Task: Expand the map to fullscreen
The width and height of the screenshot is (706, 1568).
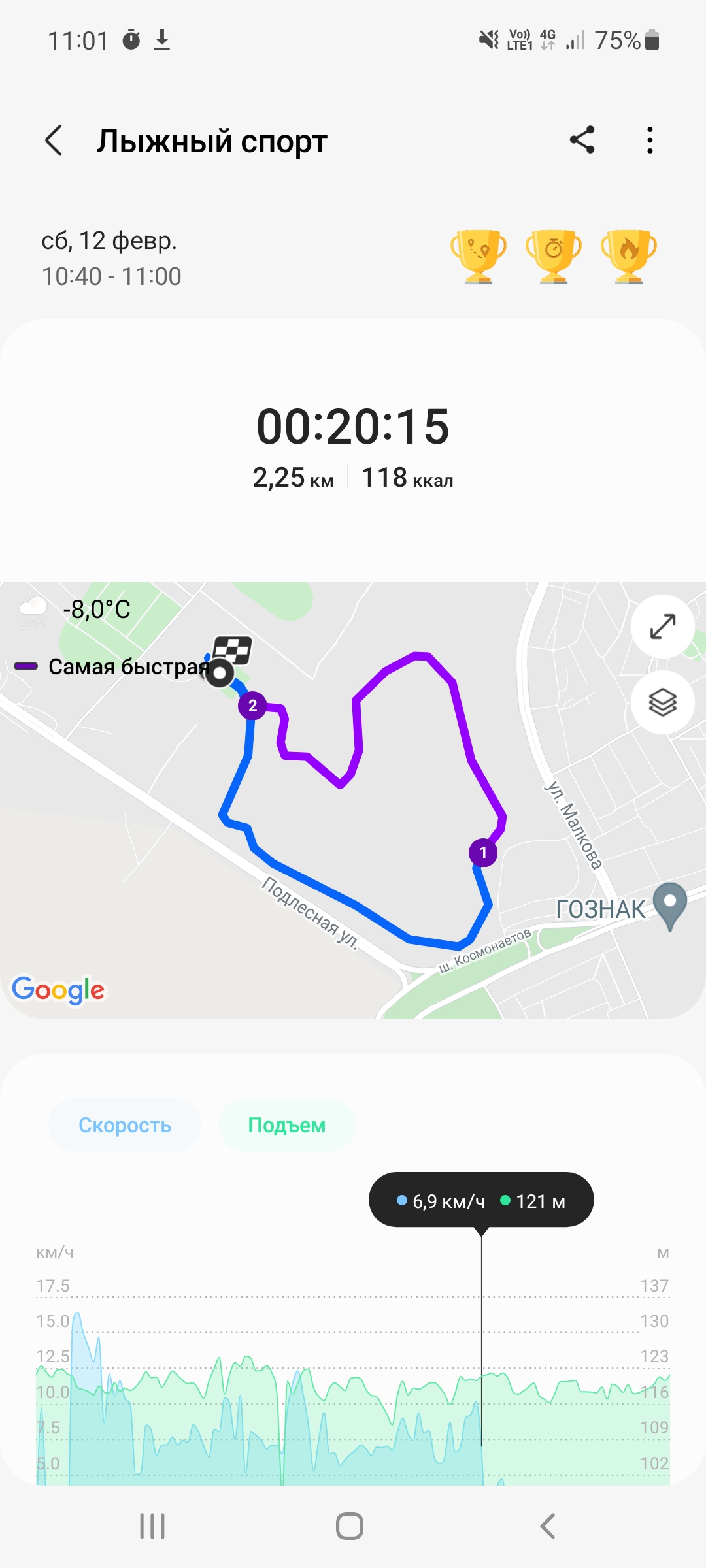Action: click(x=662, y=627)
